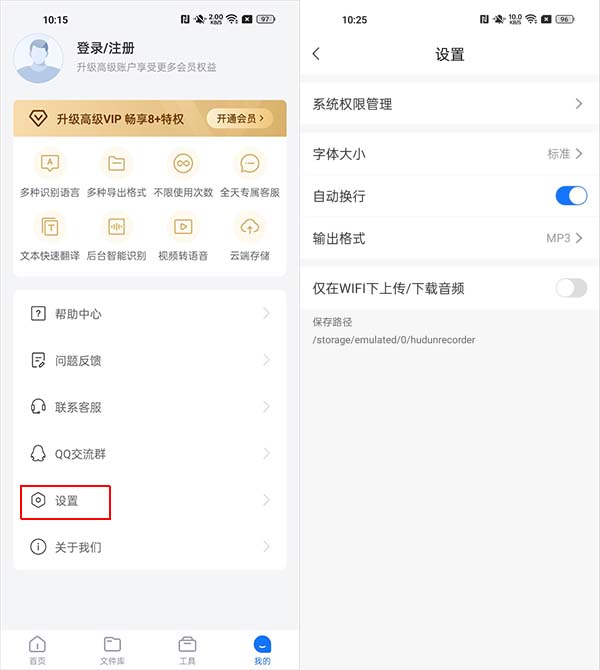Tap 登录/注册 to sign in
The height and width of the screenshot is (670, 600).
[105, 48]
